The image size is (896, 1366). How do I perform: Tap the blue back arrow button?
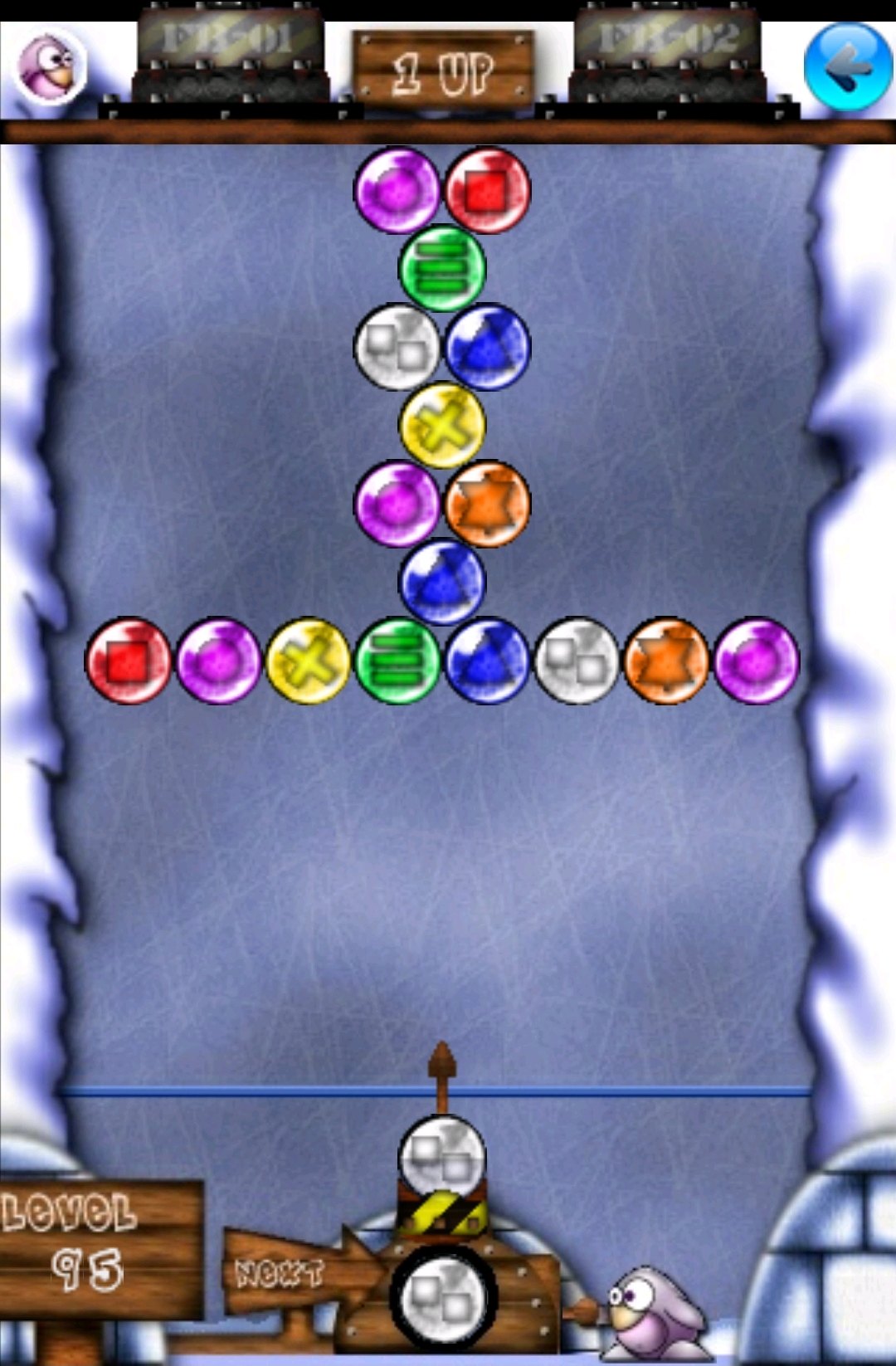[x=847, y=67]
